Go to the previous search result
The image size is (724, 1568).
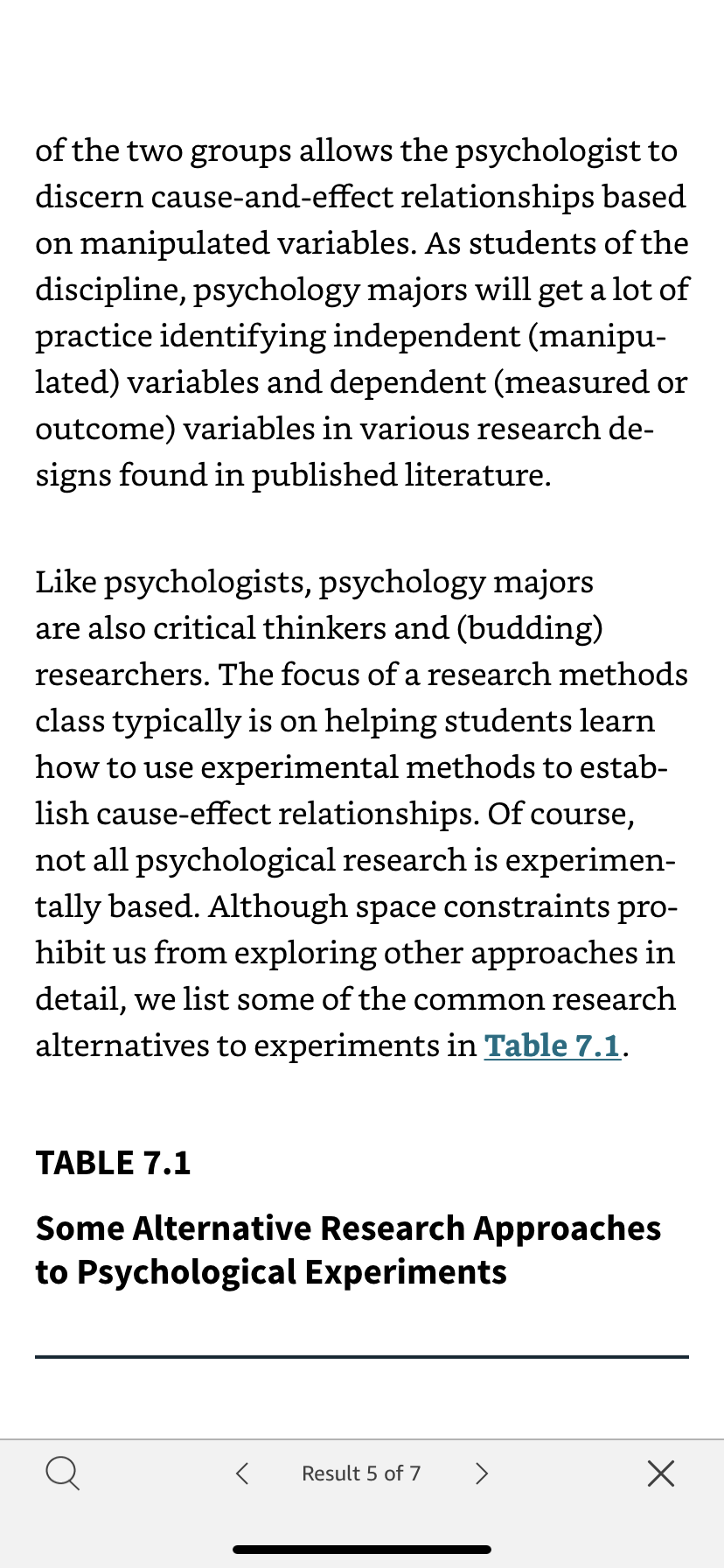(242, 1473)
